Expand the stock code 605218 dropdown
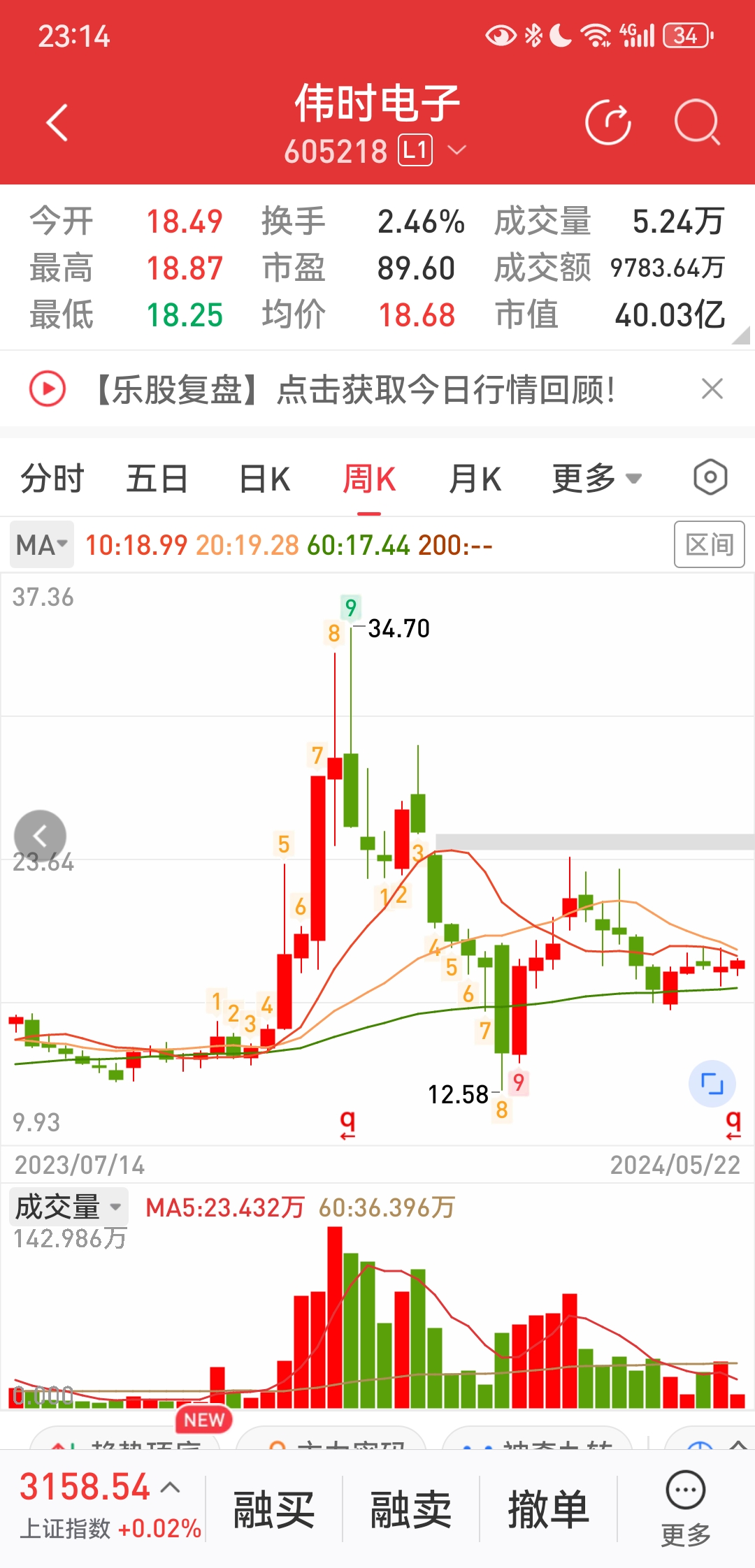The width and height of the screenshot is (755, 1568). [x=456, y=150]
